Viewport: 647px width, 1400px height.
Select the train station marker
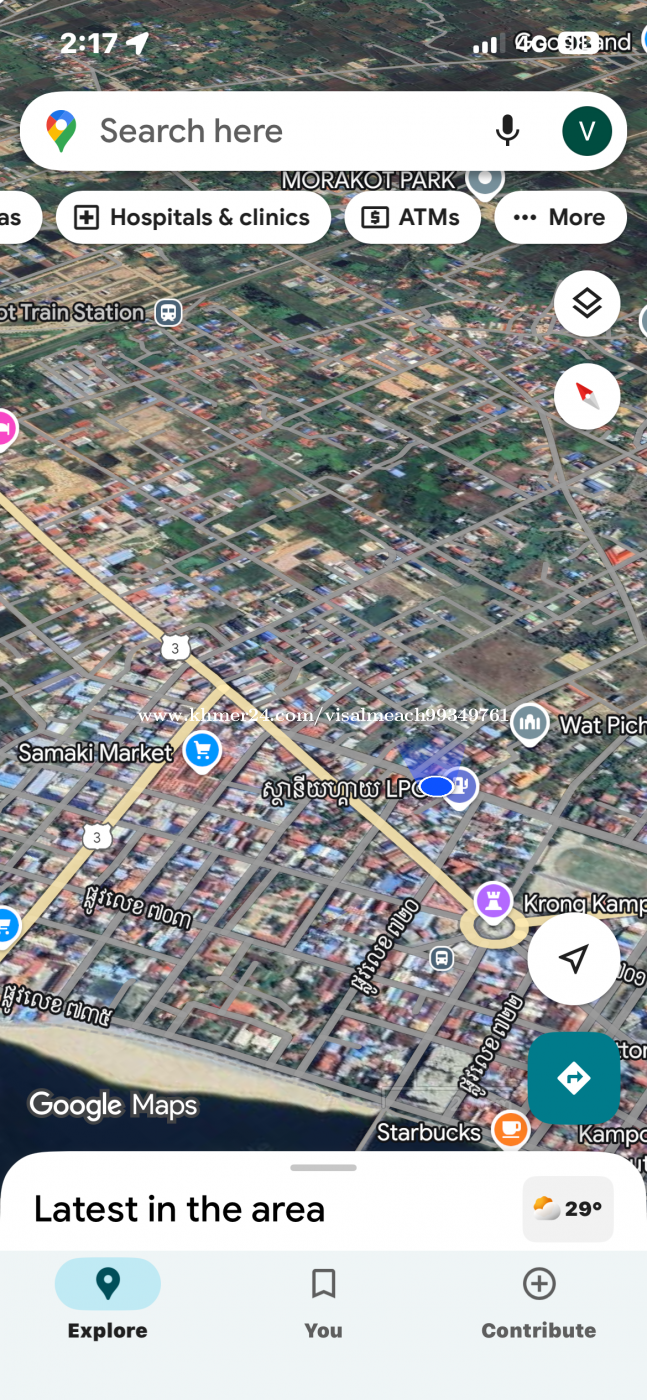pos(168,313)
